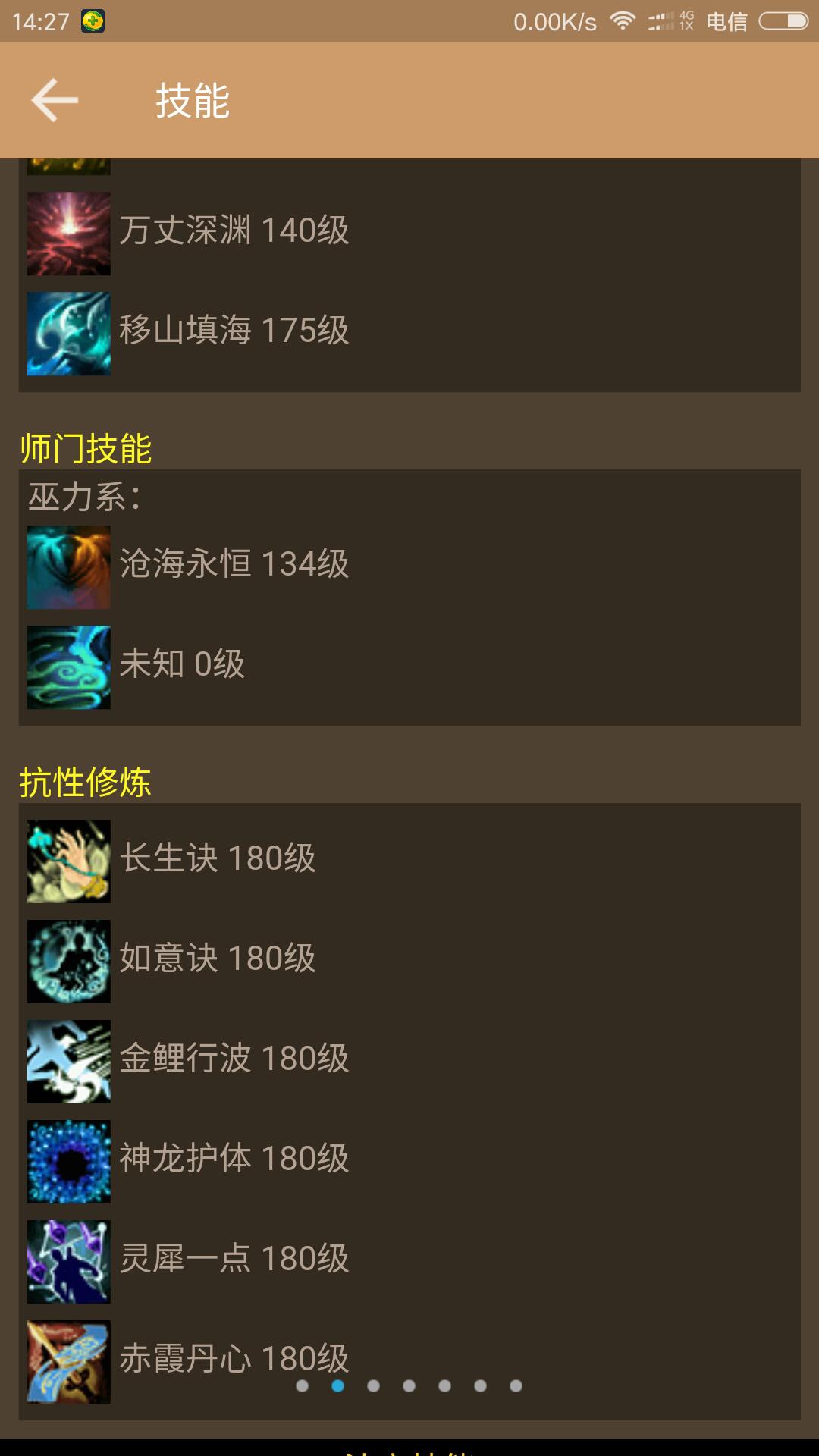Go back using the arrow icon
Screen dimensions: 819x1456
pyautogui.click(x=55, y=100)
